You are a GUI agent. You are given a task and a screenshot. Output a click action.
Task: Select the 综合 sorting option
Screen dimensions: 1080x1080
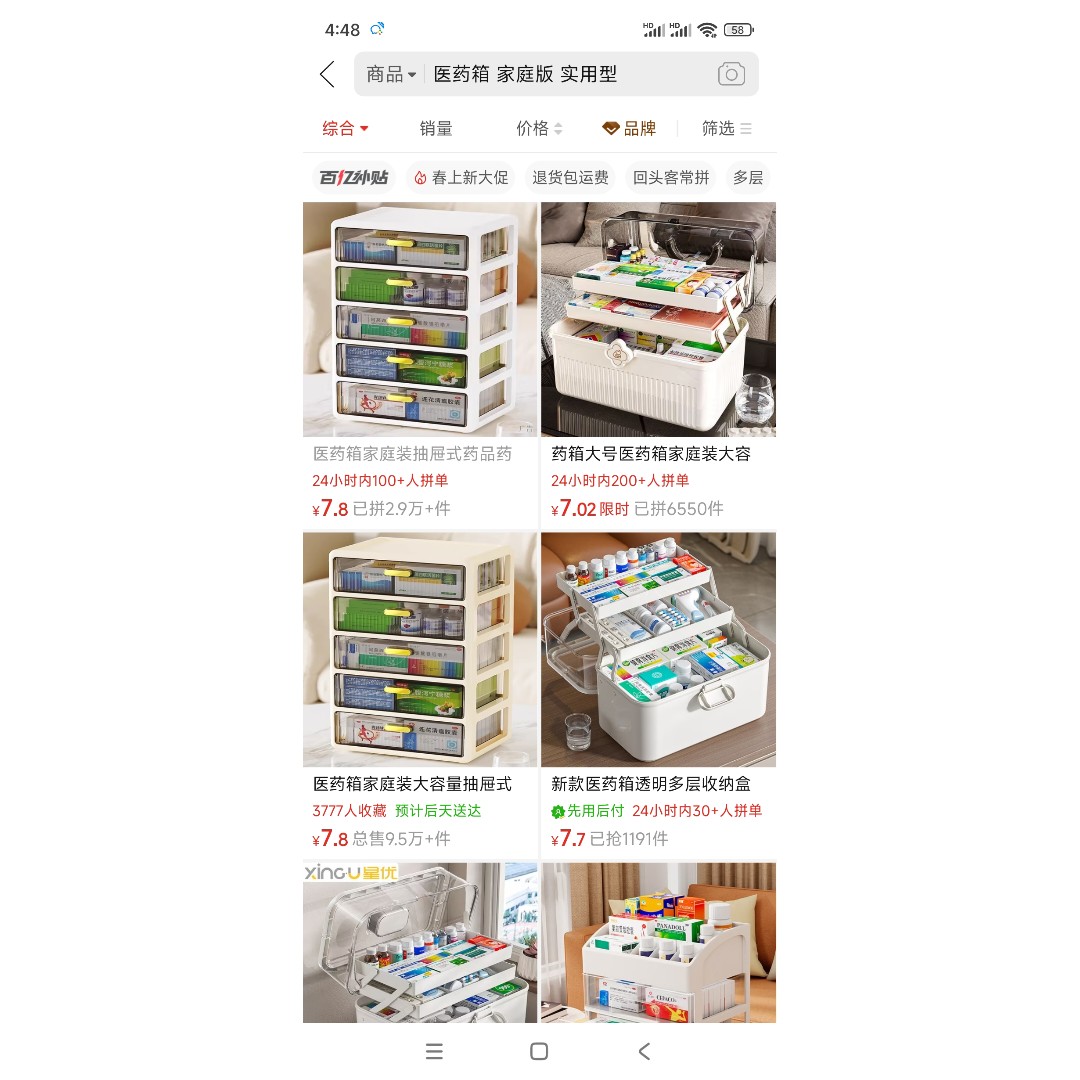point(345,128)
